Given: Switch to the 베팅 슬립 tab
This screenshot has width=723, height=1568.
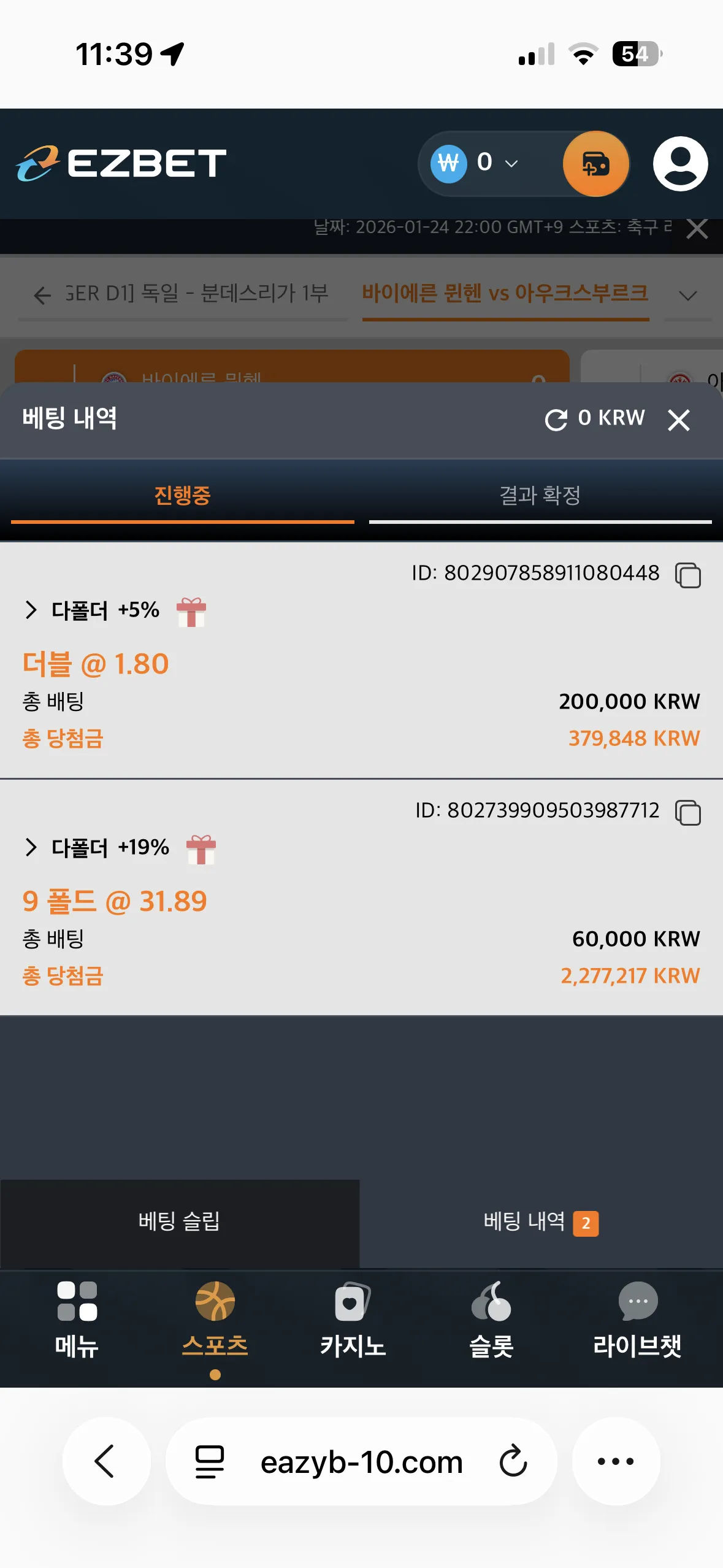Looking at the screenshot, I should [x=180, y=1222].
